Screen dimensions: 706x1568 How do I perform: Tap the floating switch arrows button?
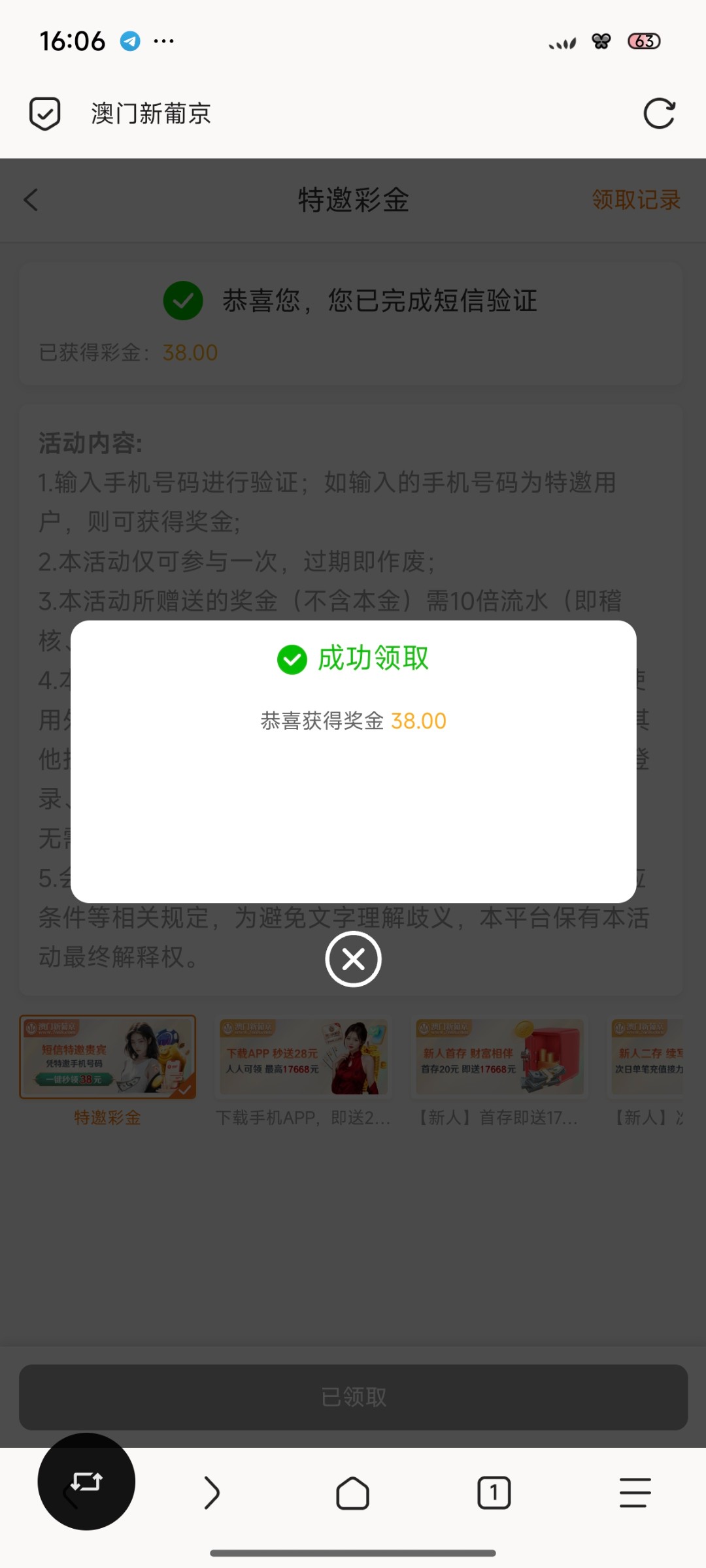[86, 1481]
